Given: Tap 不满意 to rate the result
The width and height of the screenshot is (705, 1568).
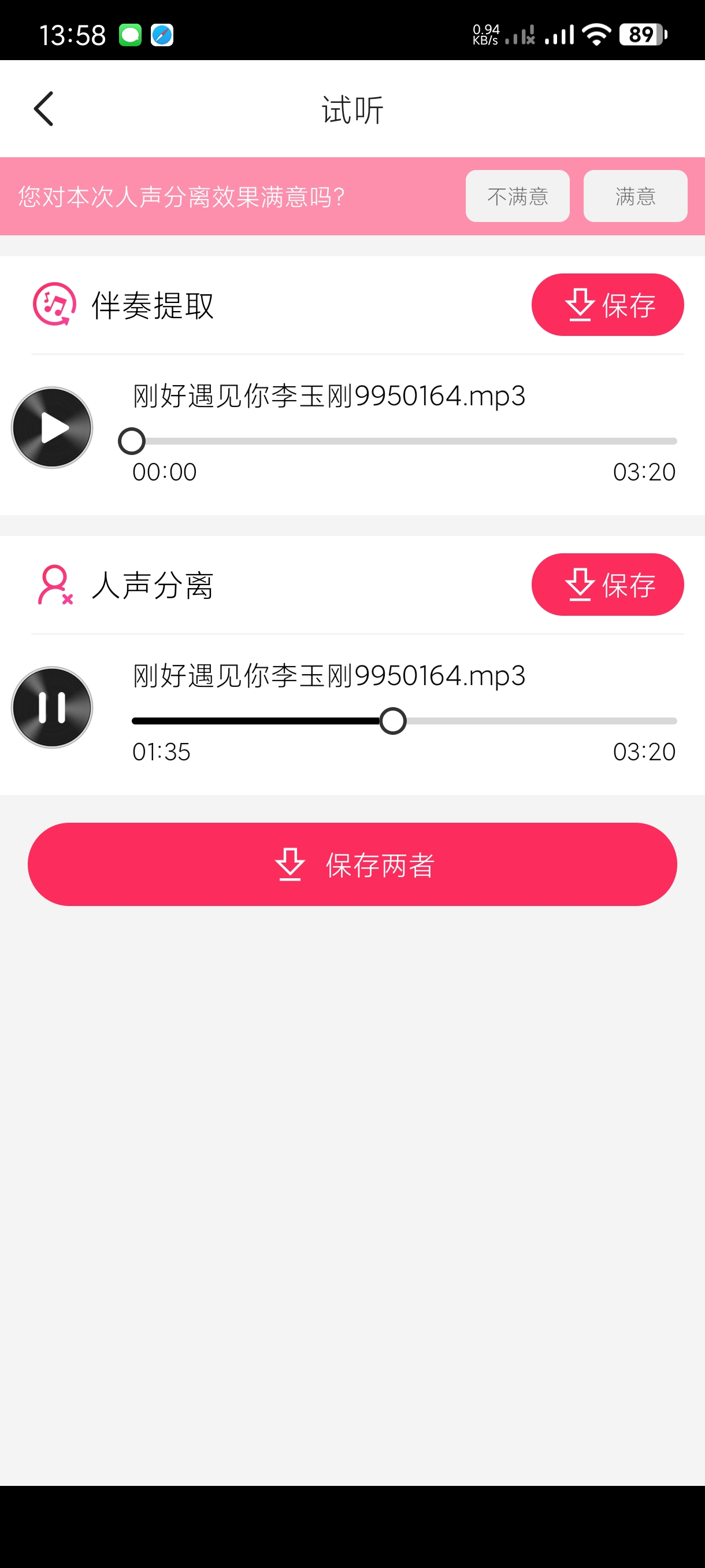Looking at the screenshot, I should click(517, 196).
